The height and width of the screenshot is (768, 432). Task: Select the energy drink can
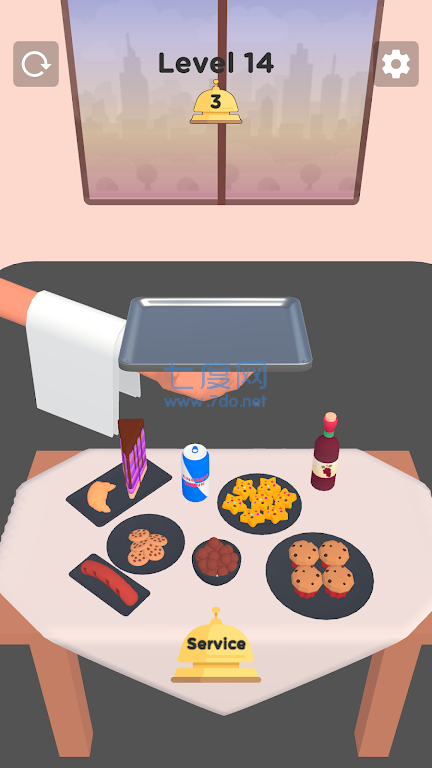195,472
